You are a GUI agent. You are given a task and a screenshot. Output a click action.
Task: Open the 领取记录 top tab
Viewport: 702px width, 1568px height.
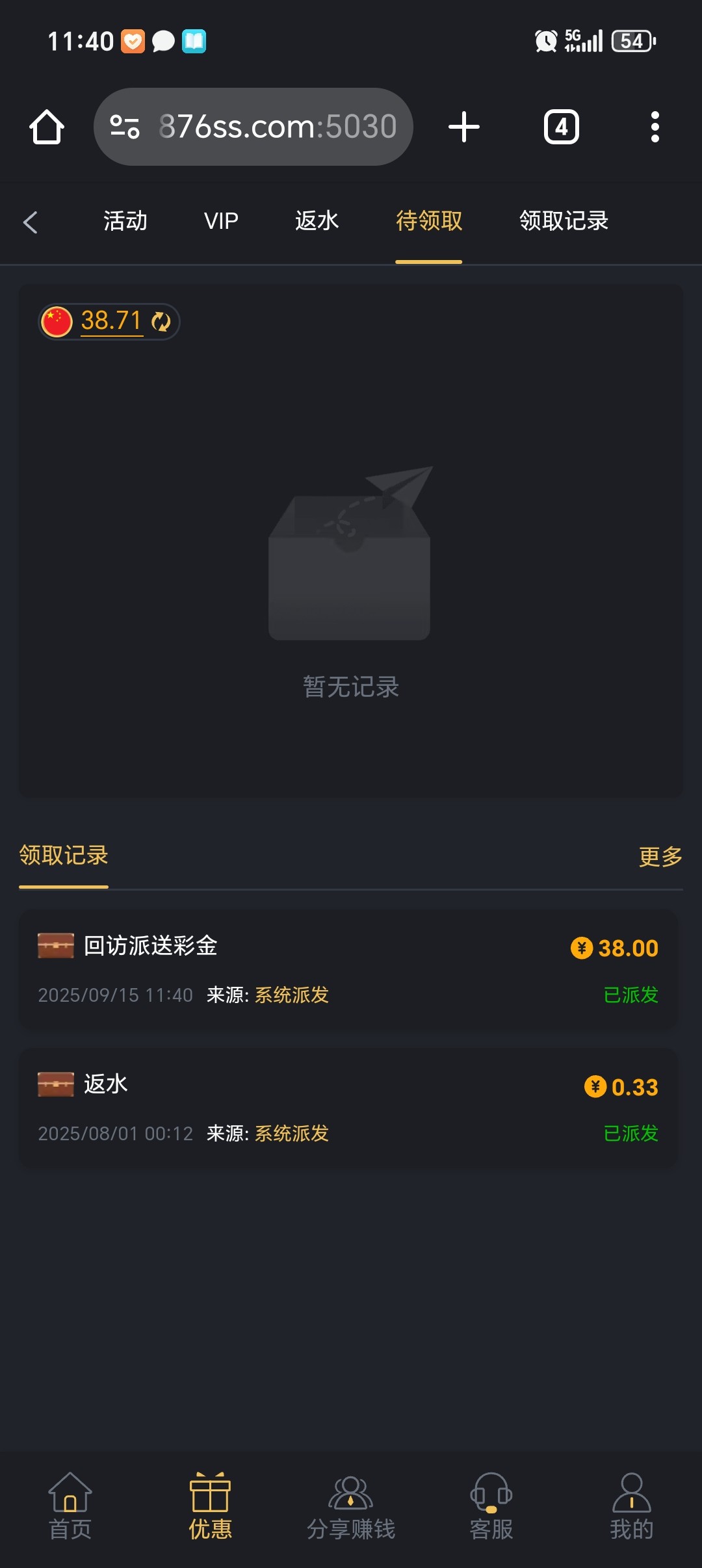564,222
